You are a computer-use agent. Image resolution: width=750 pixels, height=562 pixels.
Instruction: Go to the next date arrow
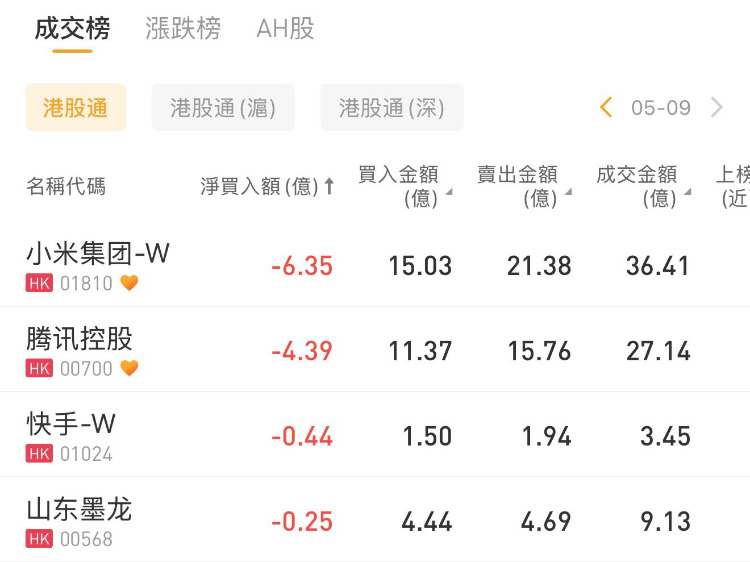pyautogui.click(x=716, y=108)
